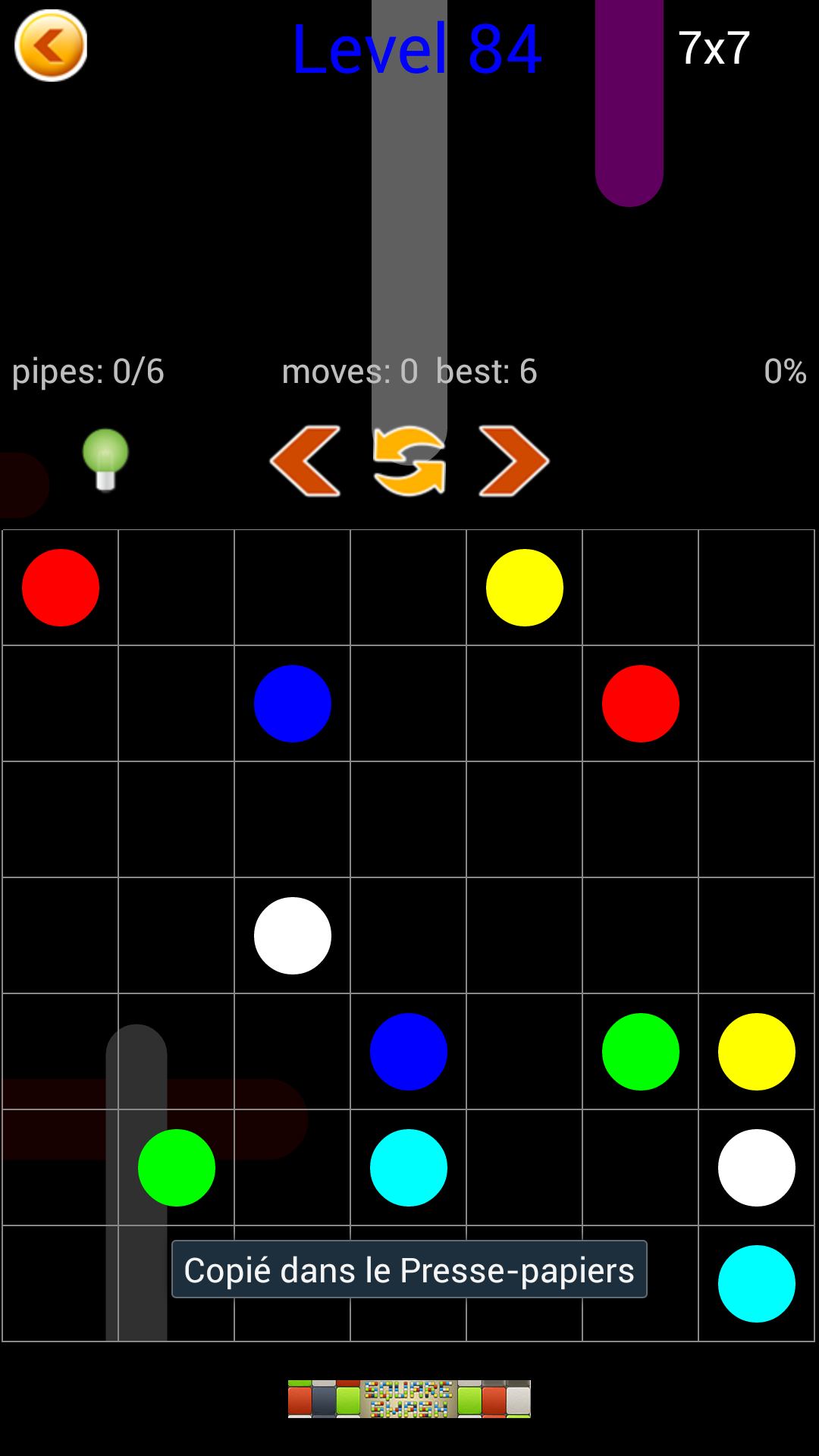Open the Square Smash ad banner
819x1456 pixels.
point(409,1399)
